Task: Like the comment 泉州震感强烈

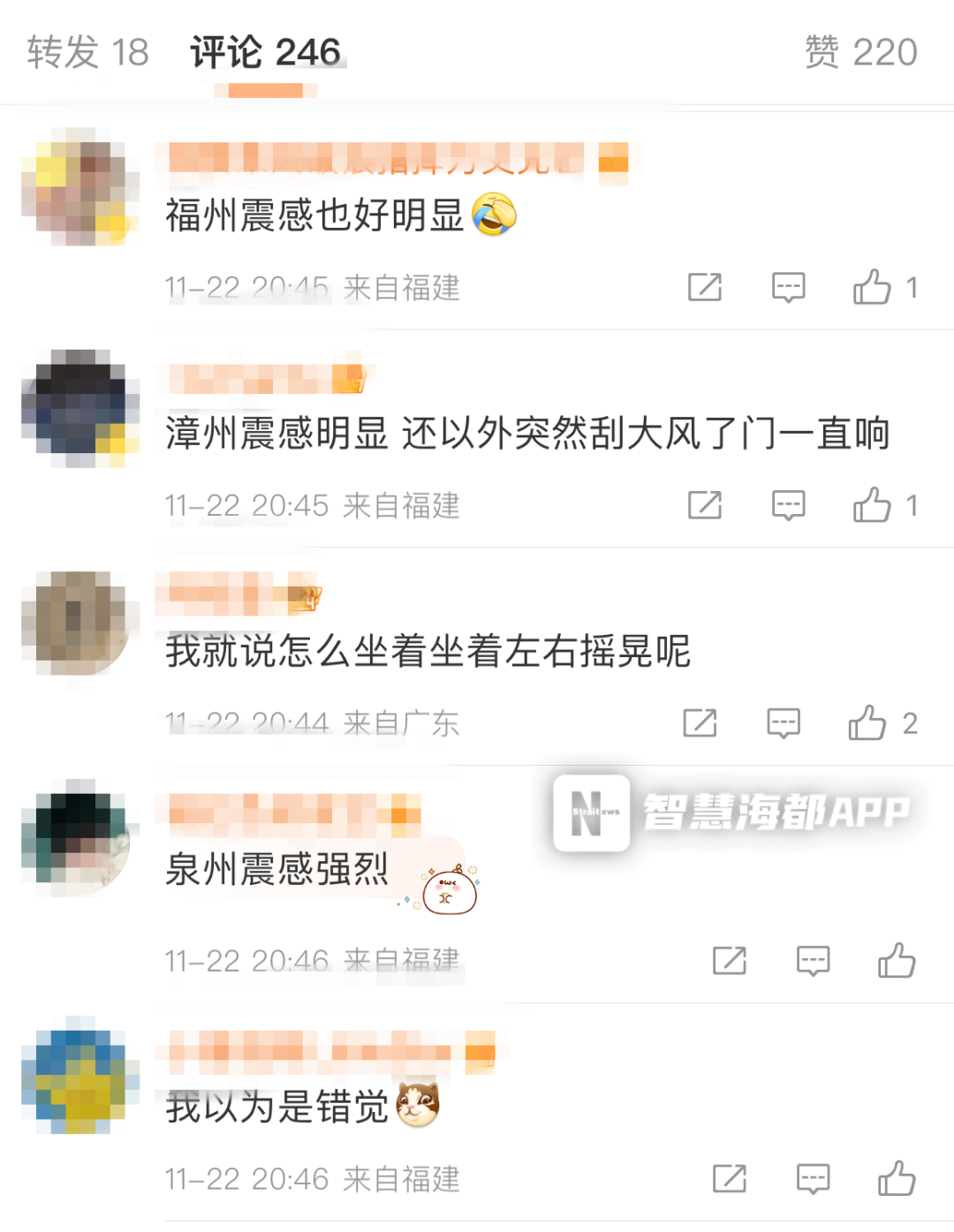Action: pos(897,960)
